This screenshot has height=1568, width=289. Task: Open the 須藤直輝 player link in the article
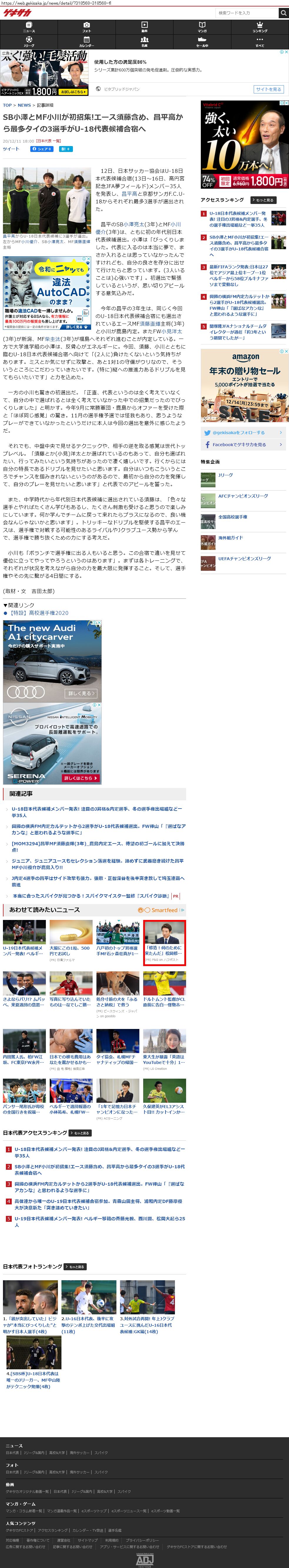[x=150, y=324]
